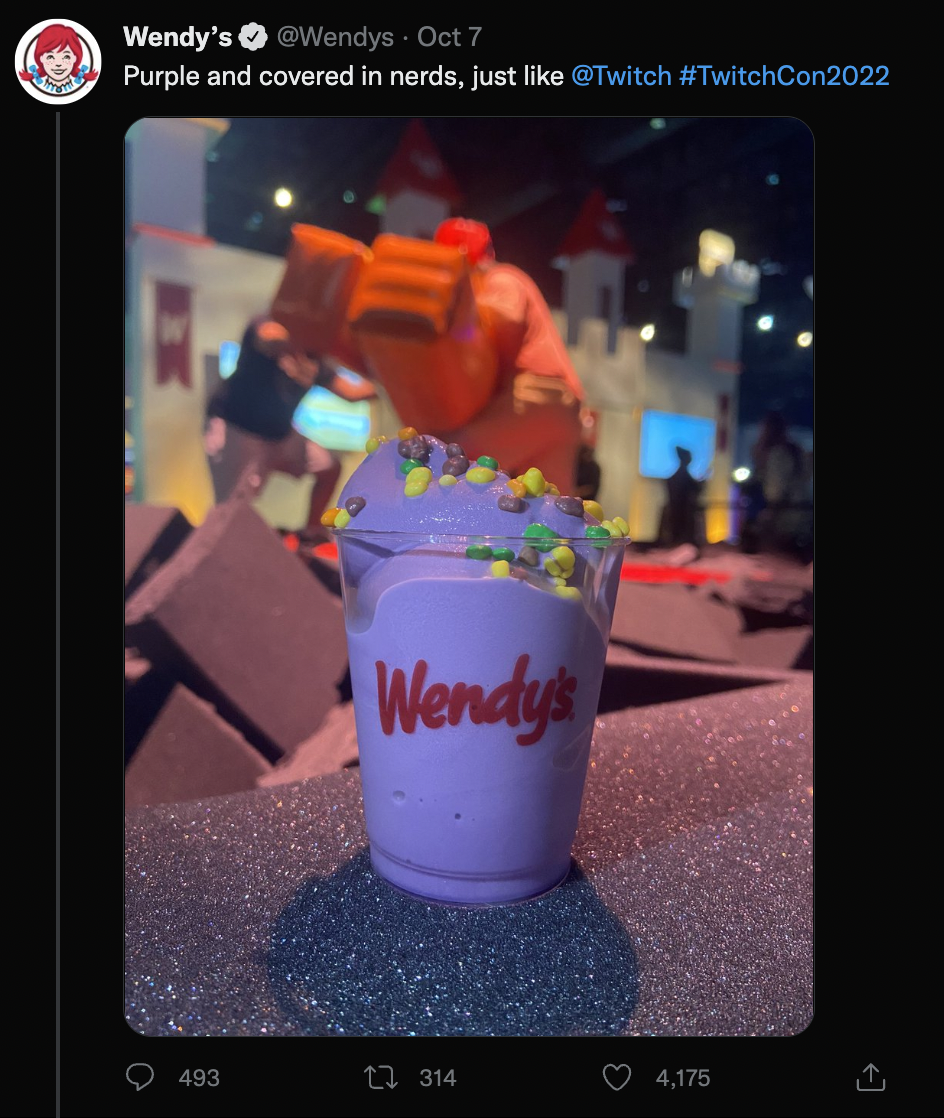Viewport: 944px width, 1118px height.
Task: Like Wendy's tweet
Action: click(617, 1077)
